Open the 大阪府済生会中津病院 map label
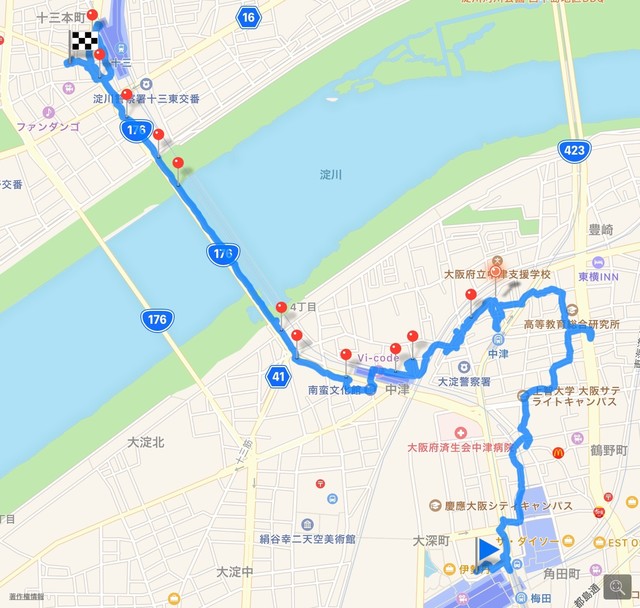The image size is (640, 608). (x=473, y=447)
